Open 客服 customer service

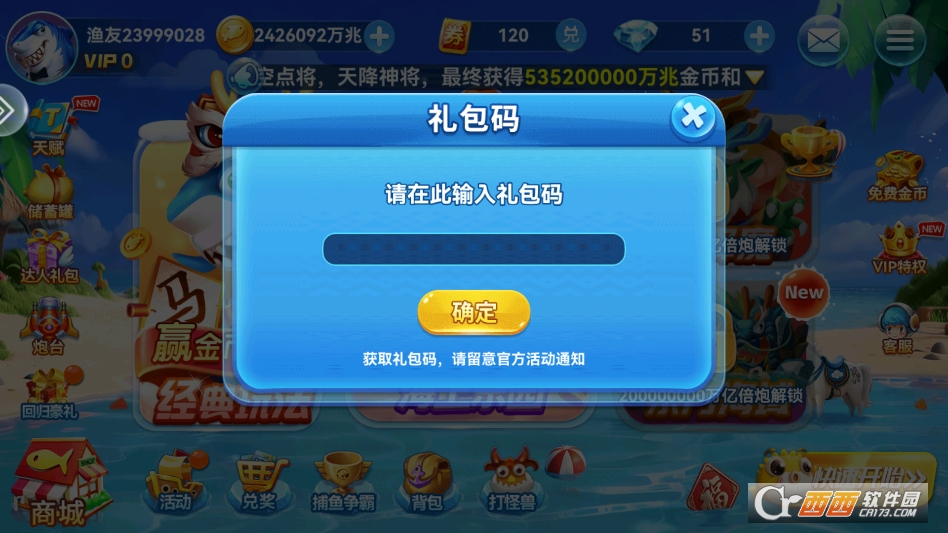(897, 327)
